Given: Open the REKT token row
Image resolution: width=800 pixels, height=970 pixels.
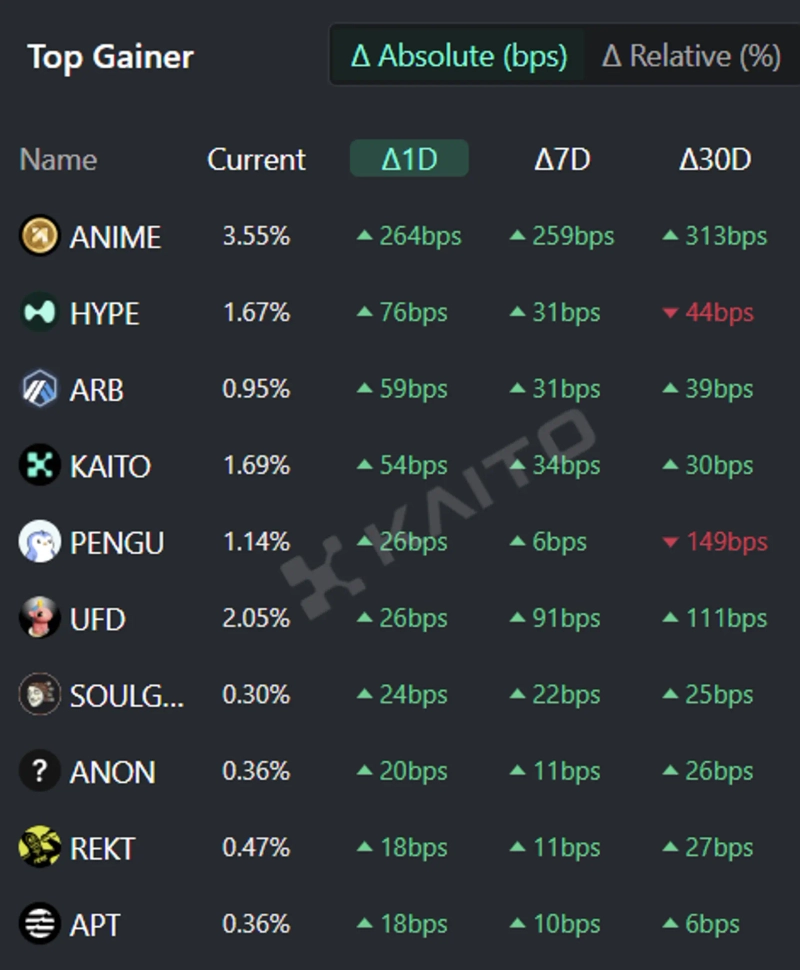Looking at the screenshot, I should 102,849.
